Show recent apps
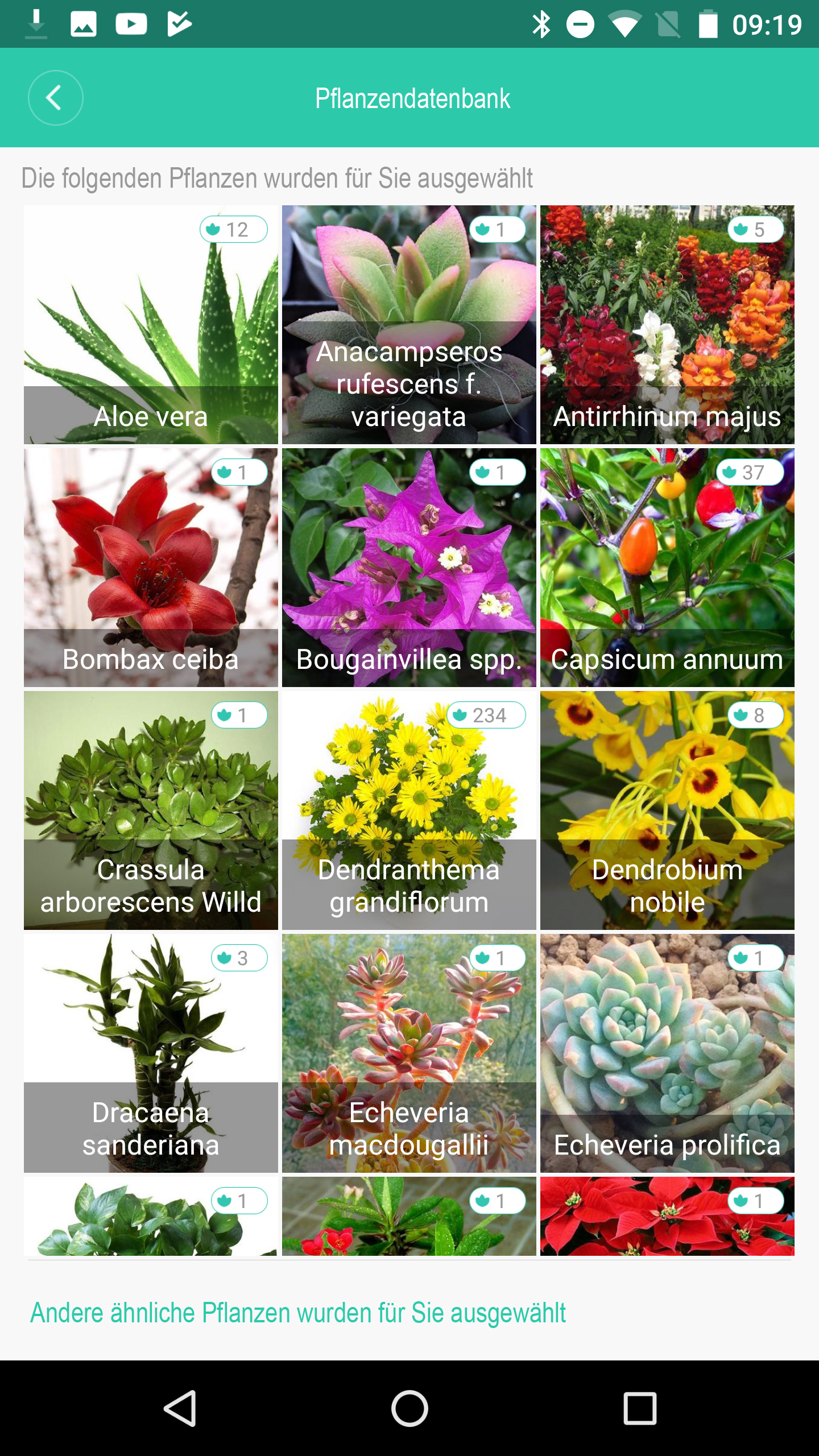819x1456 pixels. [640, 1408]
